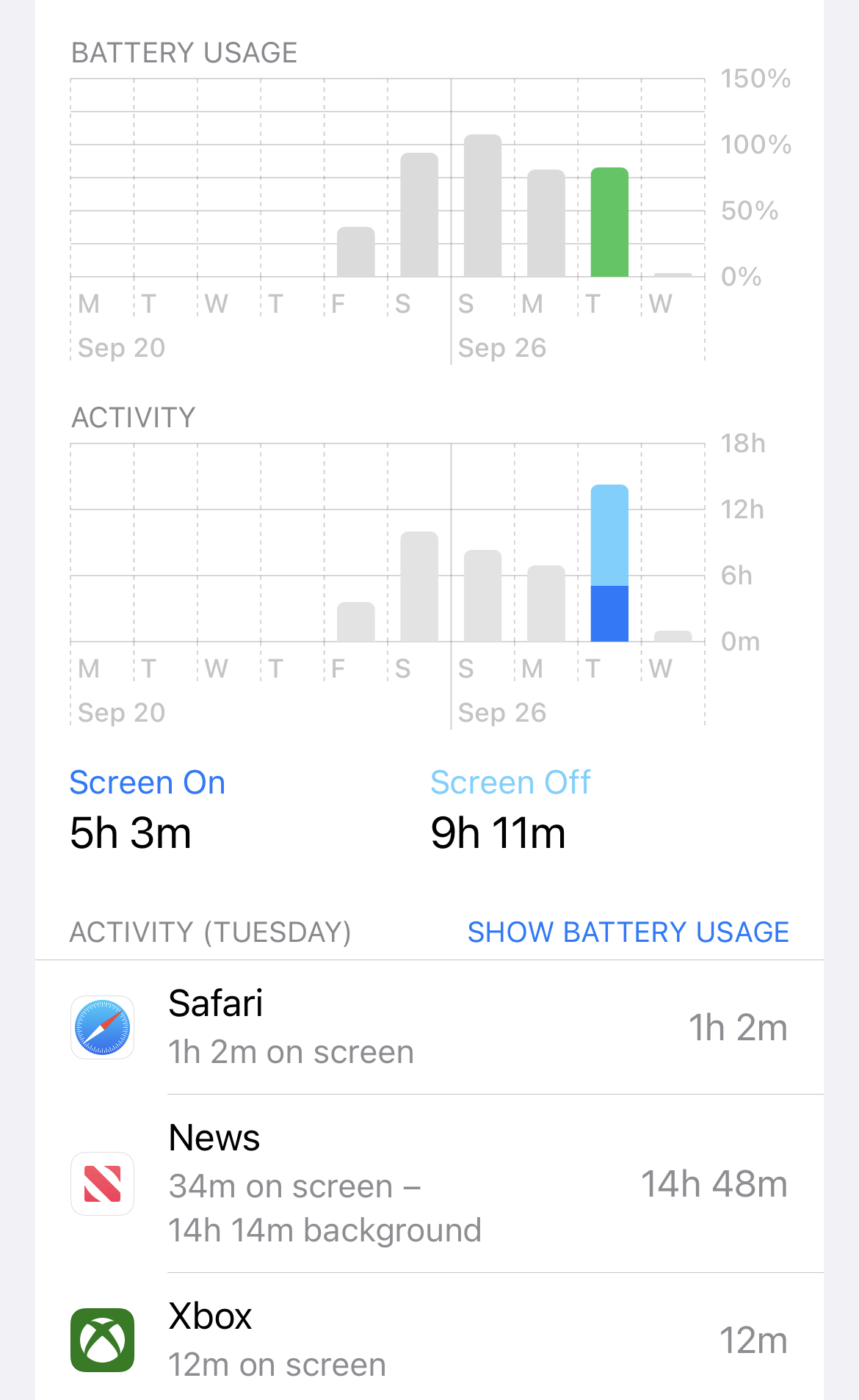The height and width of the screenshot is (1400, 859).
Task: Select the blue Tuesday bar in Activity chart
Action: click(x=609, y=563)
